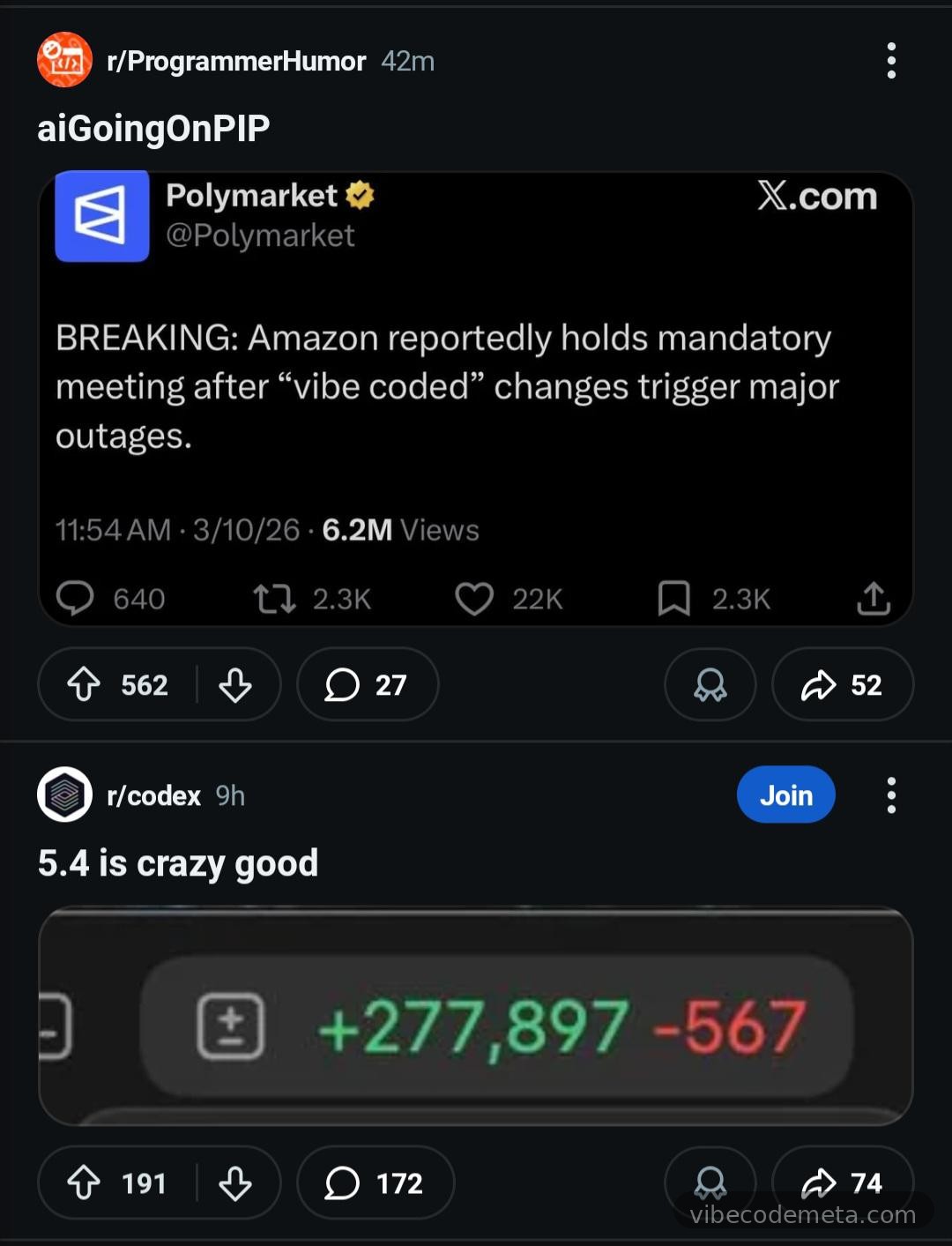Open the post titled 5.4 is crazy good
Image resolution: width=952 pixels, height=1246 pixels.
[x=178, y=863]
